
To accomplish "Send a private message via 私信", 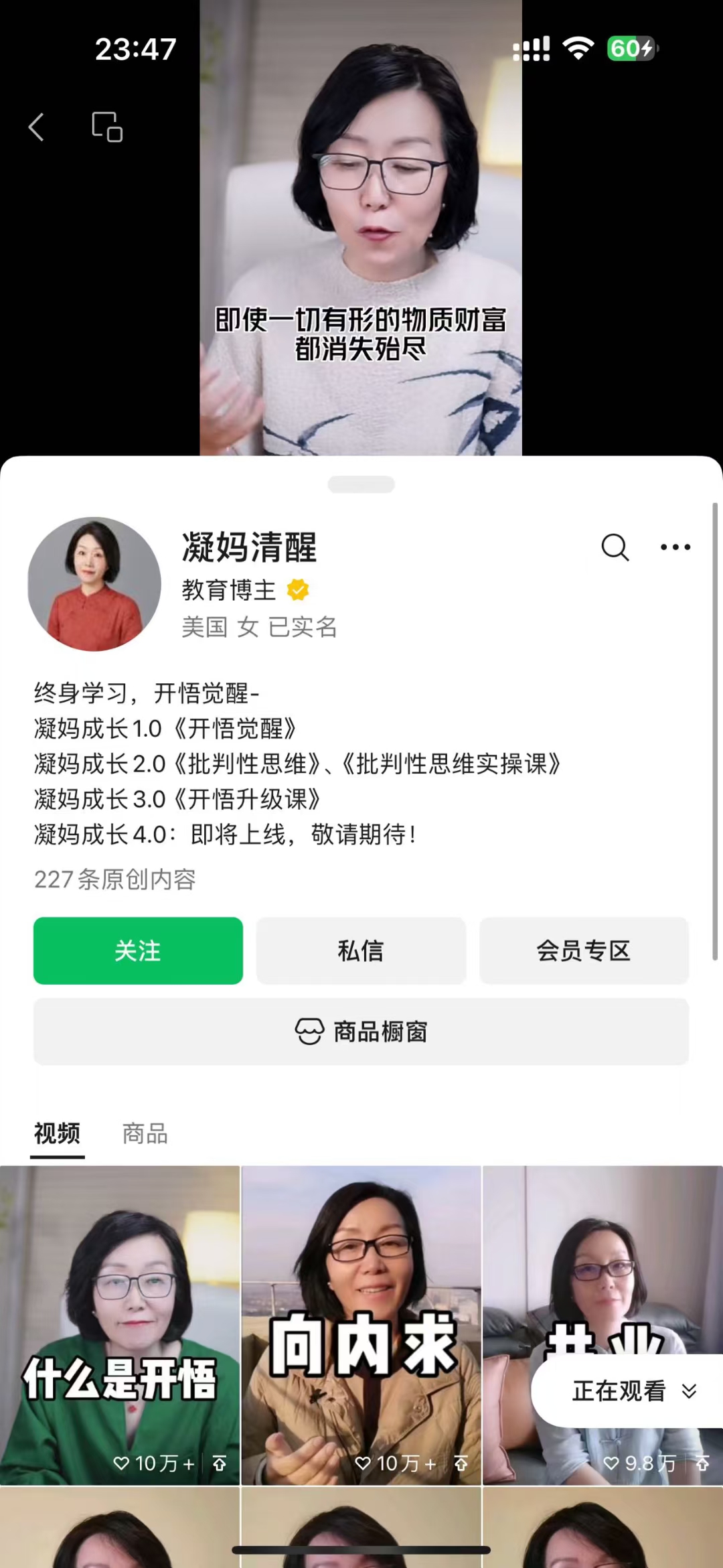I will click(361, 950).
